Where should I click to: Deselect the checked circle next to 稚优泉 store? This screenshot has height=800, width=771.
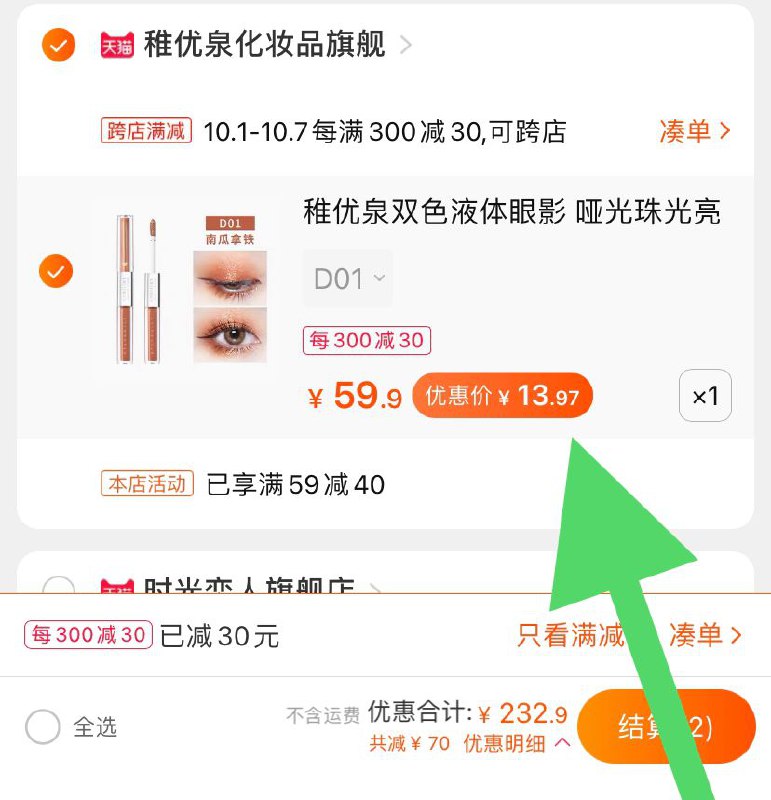point(56,44)
